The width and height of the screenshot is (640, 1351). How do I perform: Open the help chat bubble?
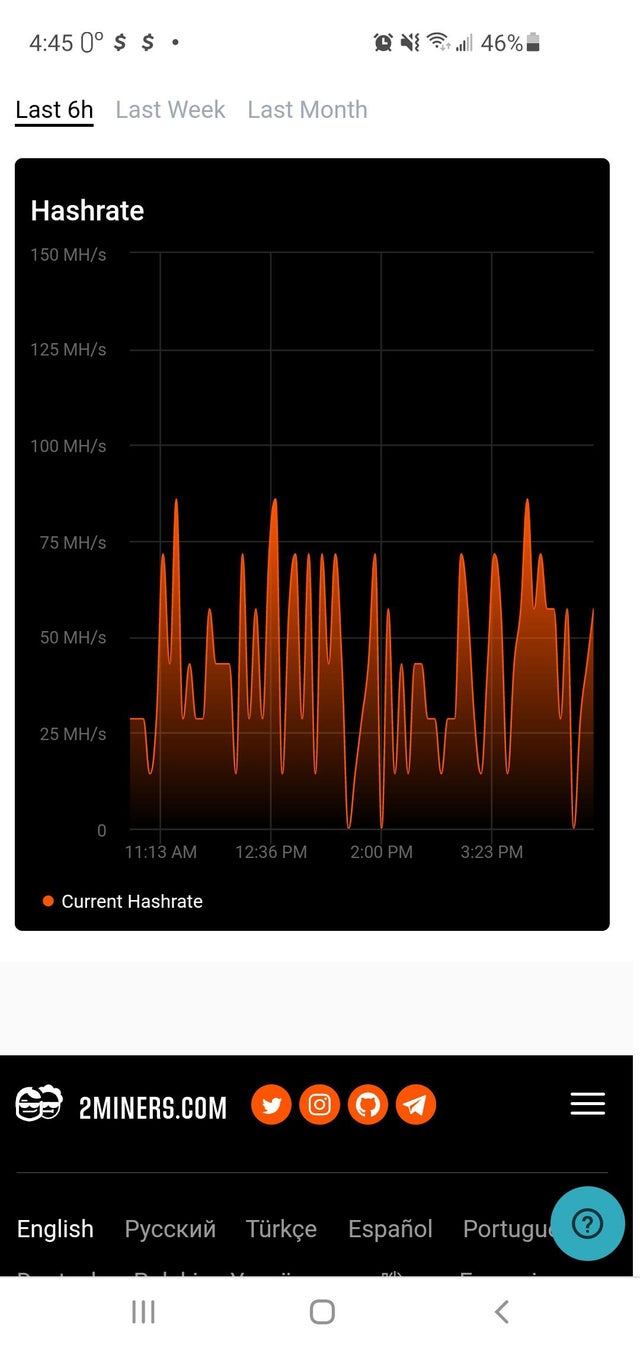tap(587, 1223)
